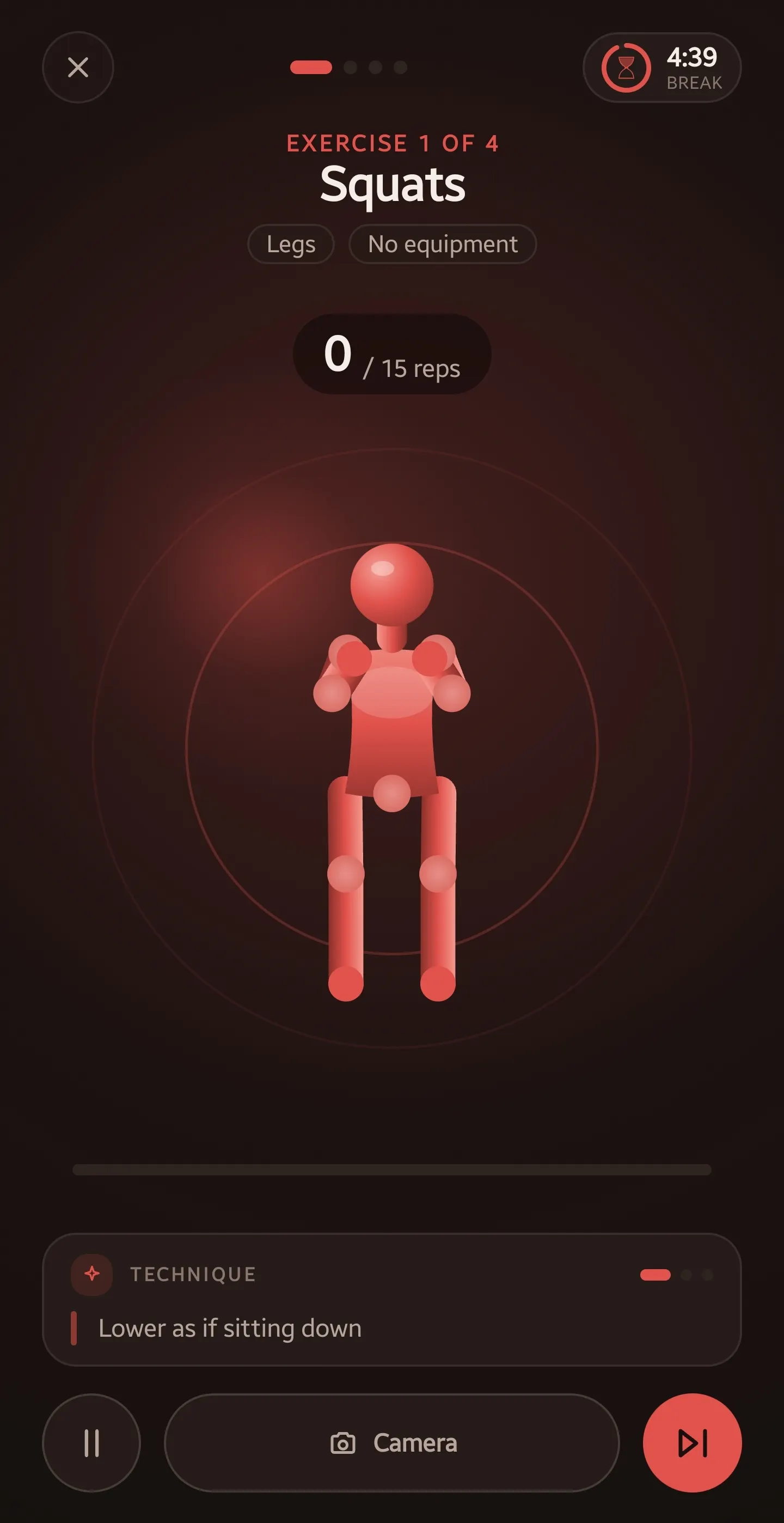
Task: Pause the squats exercise
Action: [91, 1442]
